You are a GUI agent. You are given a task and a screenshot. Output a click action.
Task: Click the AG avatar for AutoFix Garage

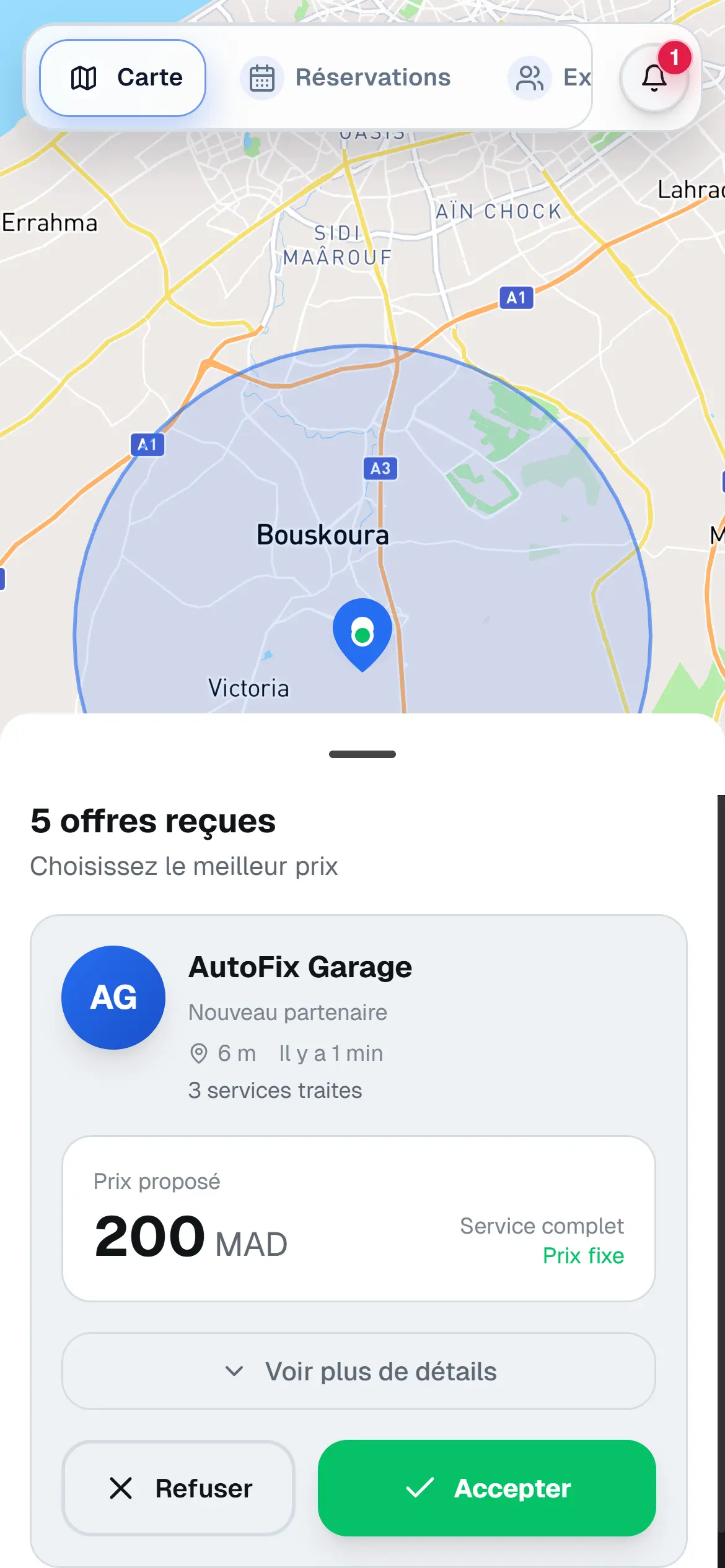113,997
